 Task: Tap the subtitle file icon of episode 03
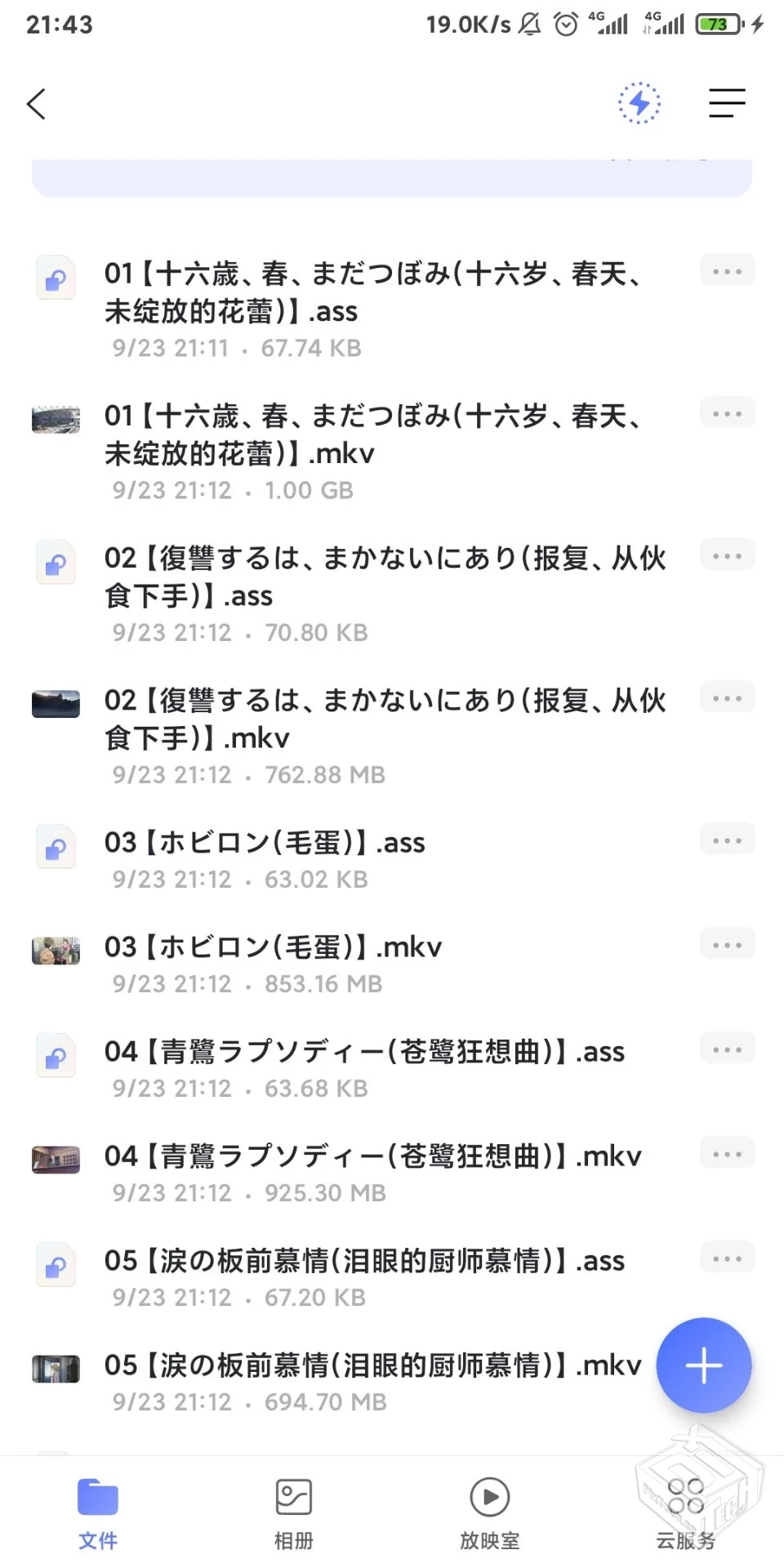coord(55,847)
